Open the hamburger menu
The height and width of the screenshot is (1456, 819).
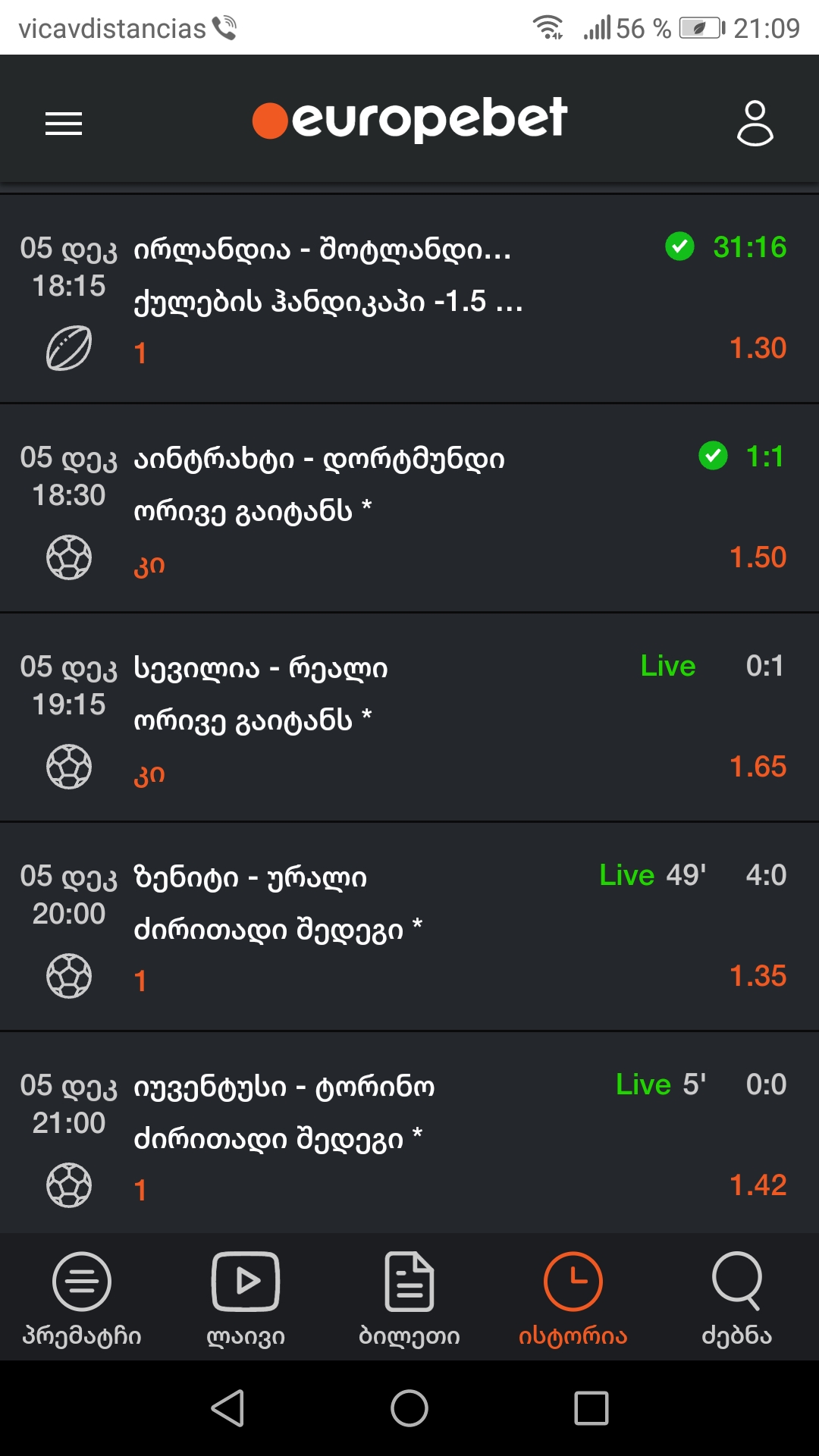64,123
